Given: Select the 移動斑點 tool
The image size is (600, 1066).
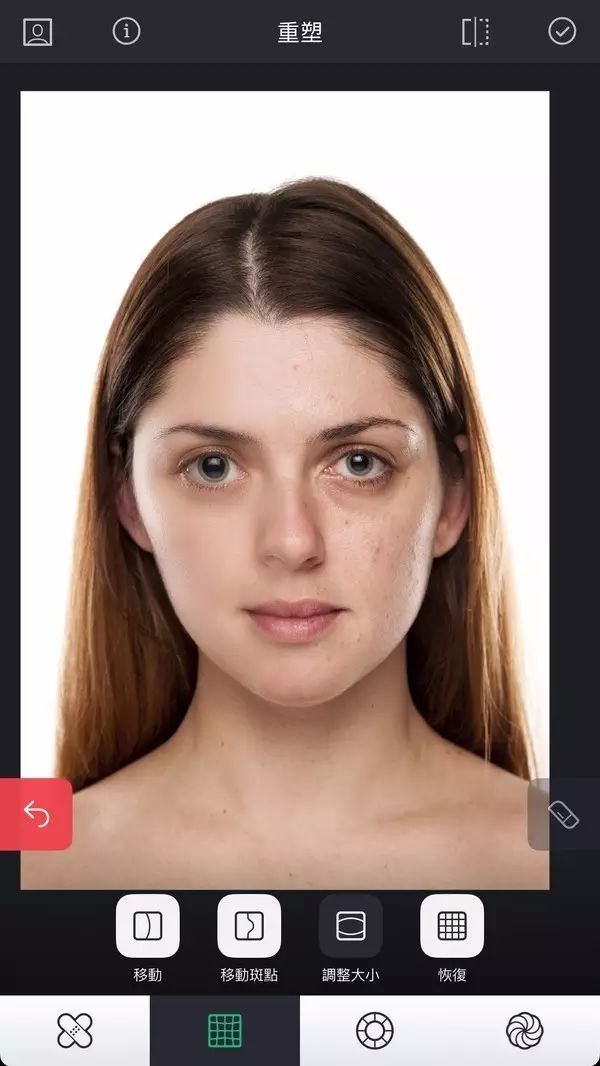Looking at the screenshot, I should click(x=249, y=926).
